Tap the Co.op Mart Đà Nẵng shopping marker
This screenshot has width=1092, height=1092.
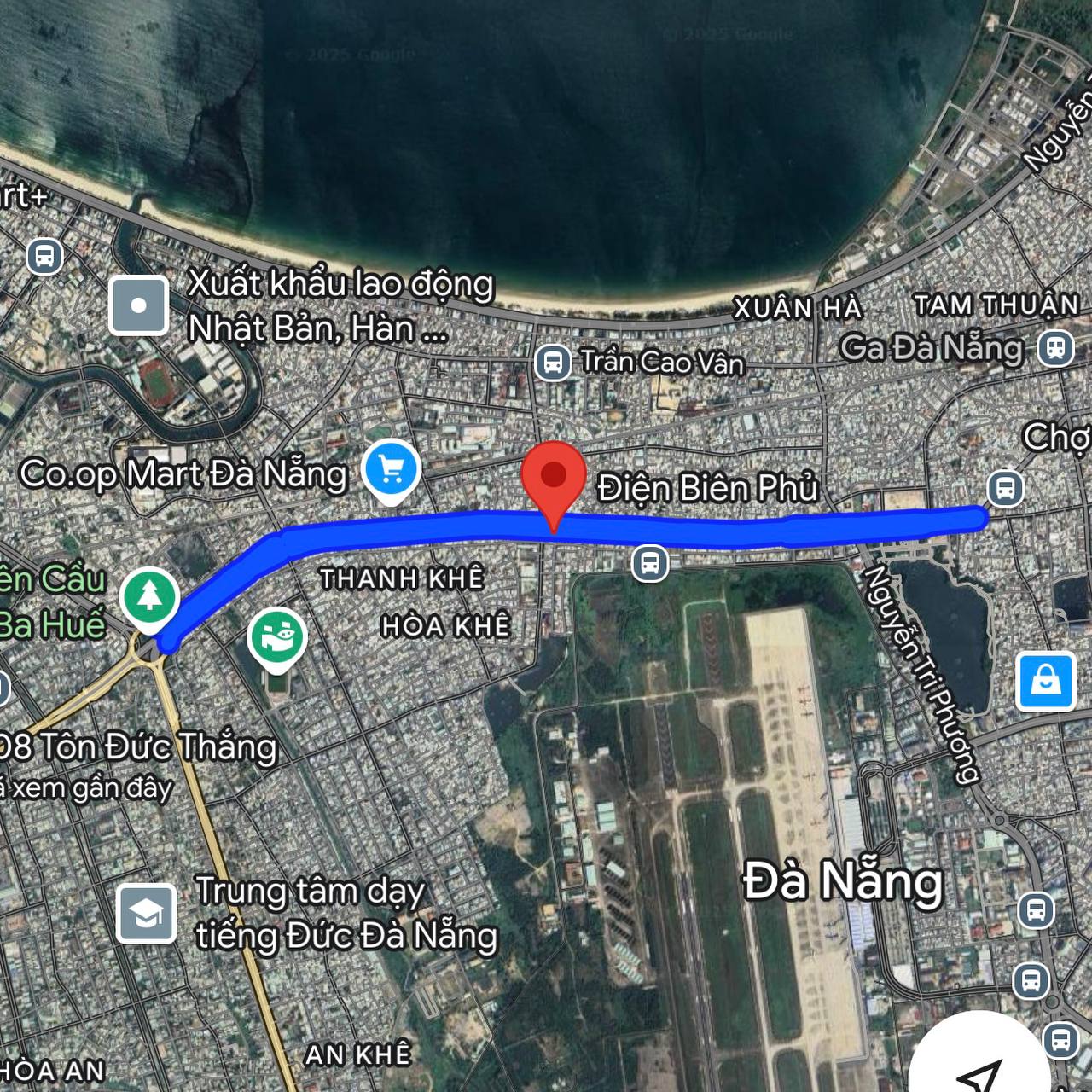(x=391, y=469)
